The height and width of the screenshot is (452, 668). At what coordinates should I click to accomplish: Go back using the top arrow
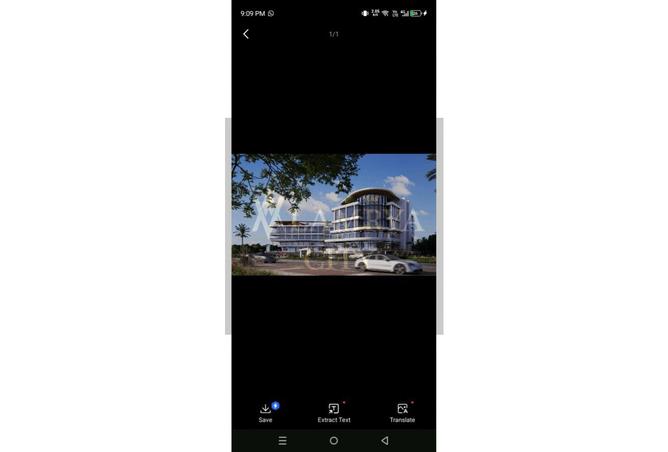pyautogui.click(x=246, y=34)
